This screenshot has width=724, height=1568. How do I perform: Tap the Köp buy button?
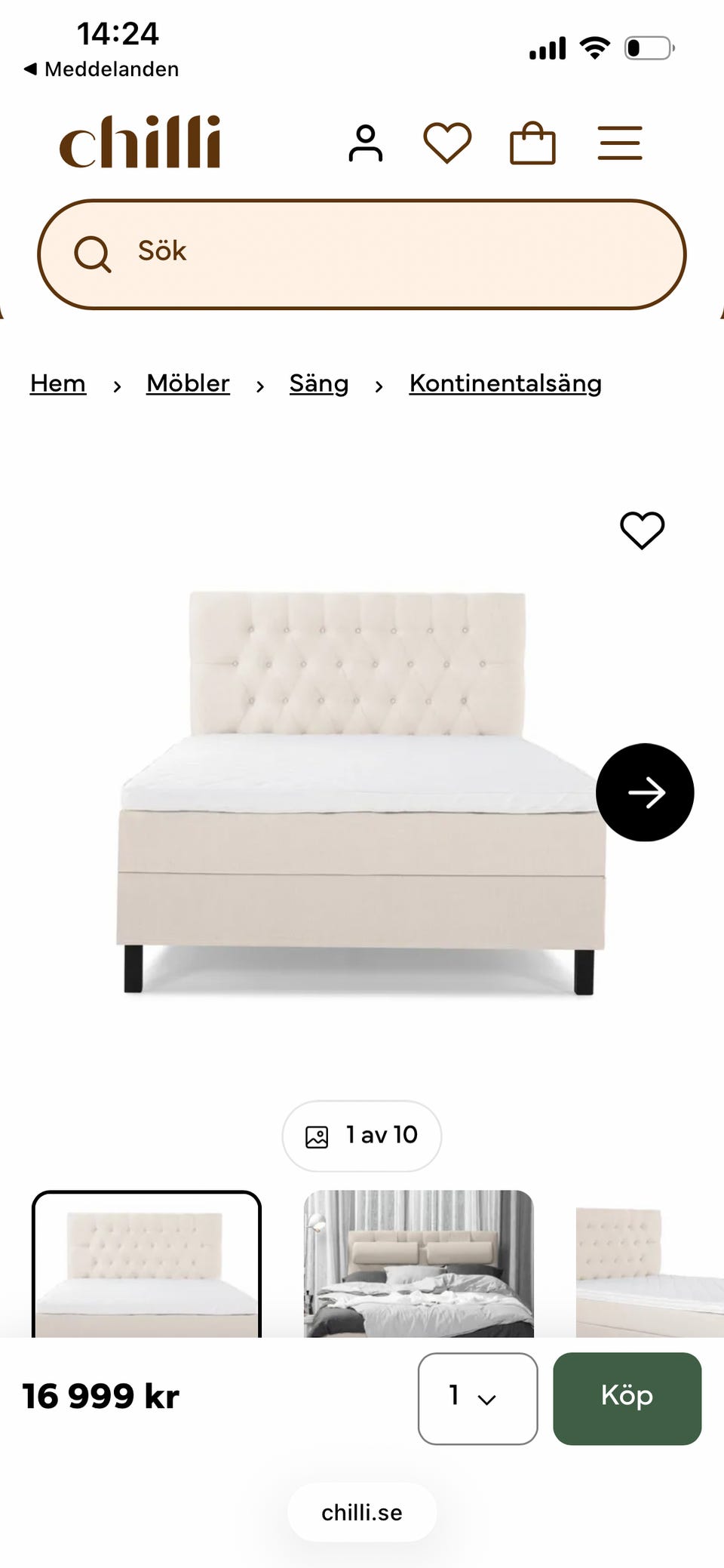tap(627, 1398)
